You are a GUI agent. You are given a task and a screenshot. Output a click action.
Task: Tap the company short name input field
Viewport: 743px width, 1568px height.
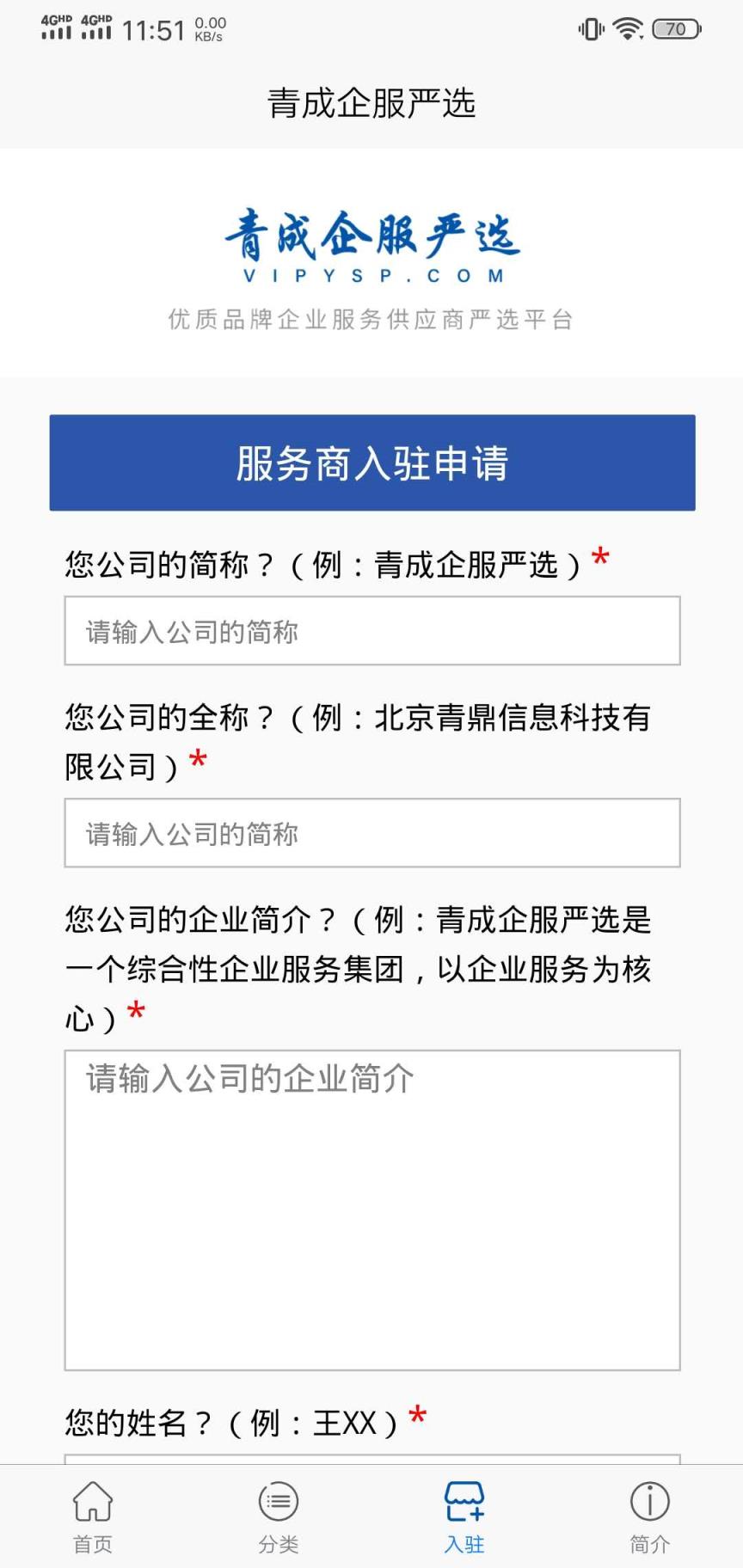371,629
